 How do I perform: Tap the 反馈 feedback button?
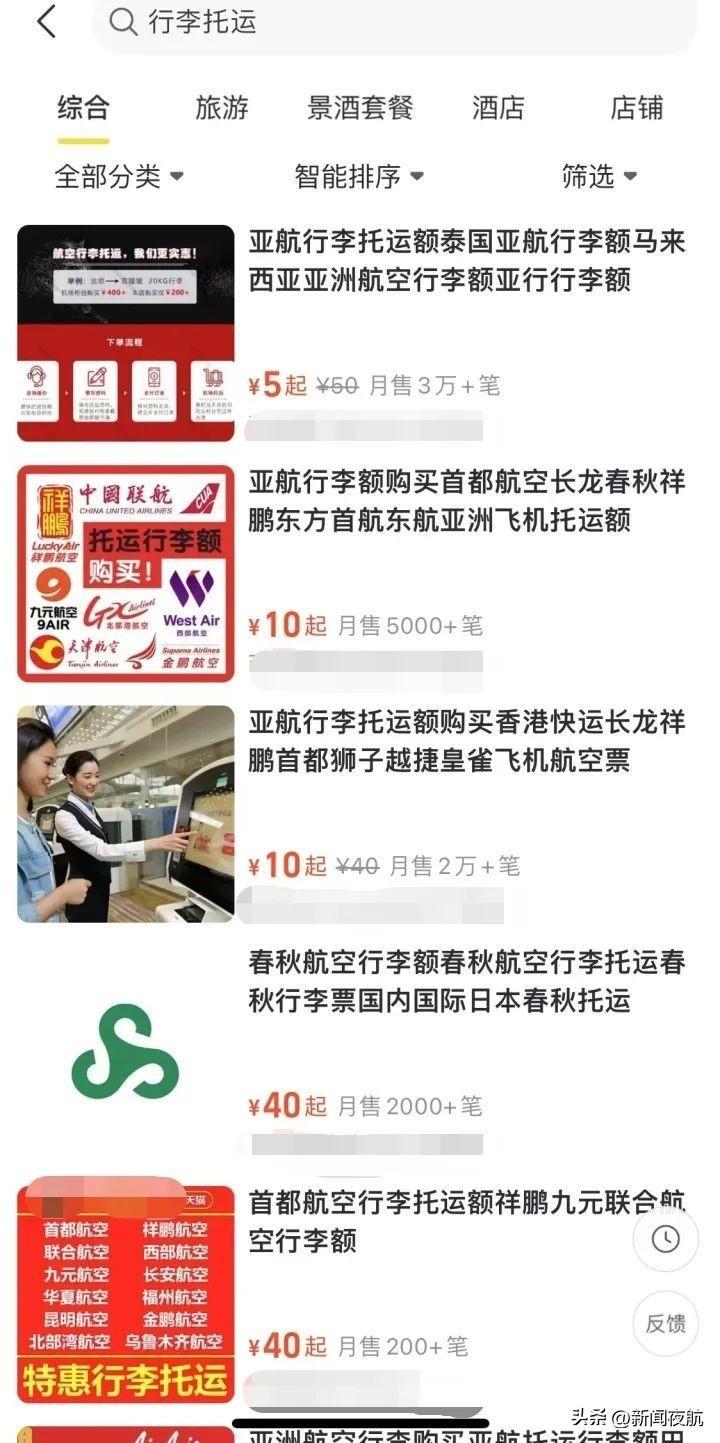(665, 1323)
